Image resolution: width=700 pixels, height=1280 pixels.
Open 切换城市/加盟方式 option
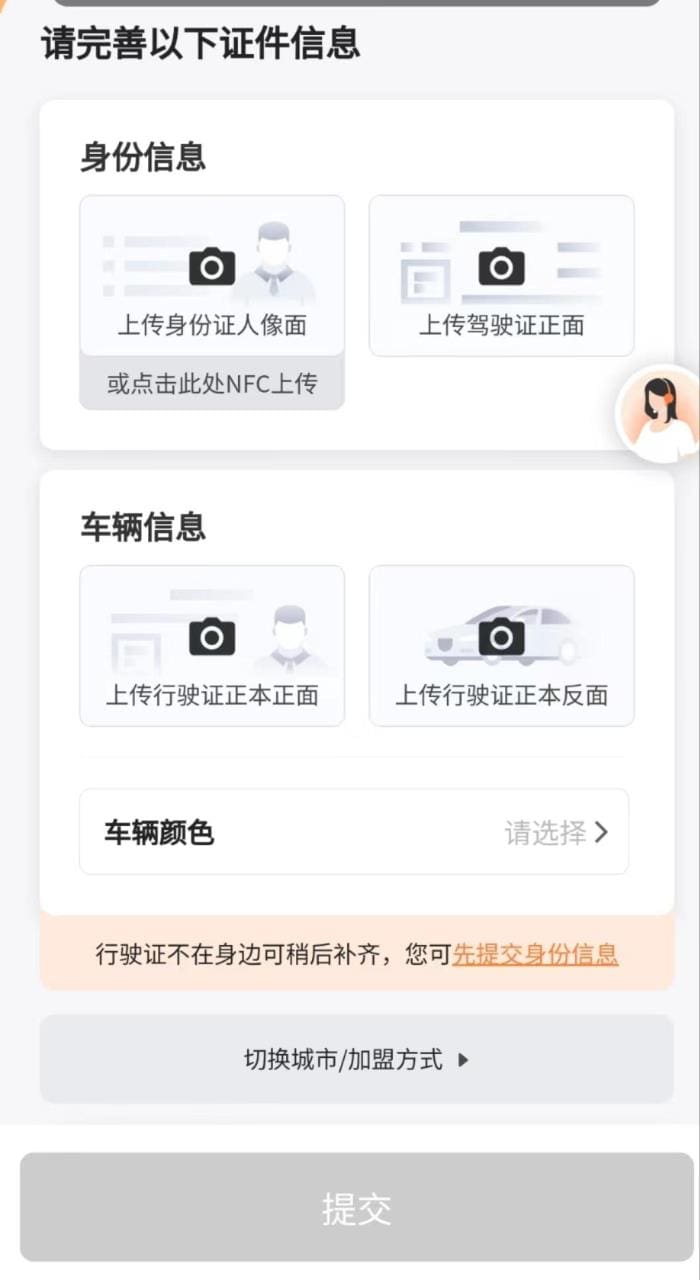[356, 1060]
